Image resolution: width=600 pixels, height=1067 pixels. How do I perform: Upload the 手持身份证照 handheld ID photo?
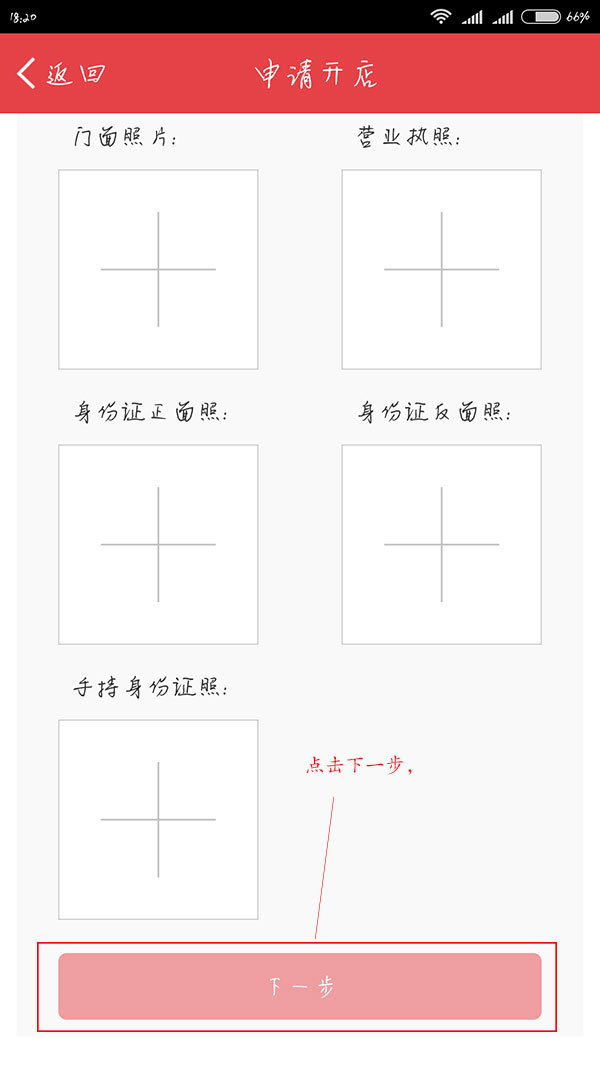coord(158,819)
